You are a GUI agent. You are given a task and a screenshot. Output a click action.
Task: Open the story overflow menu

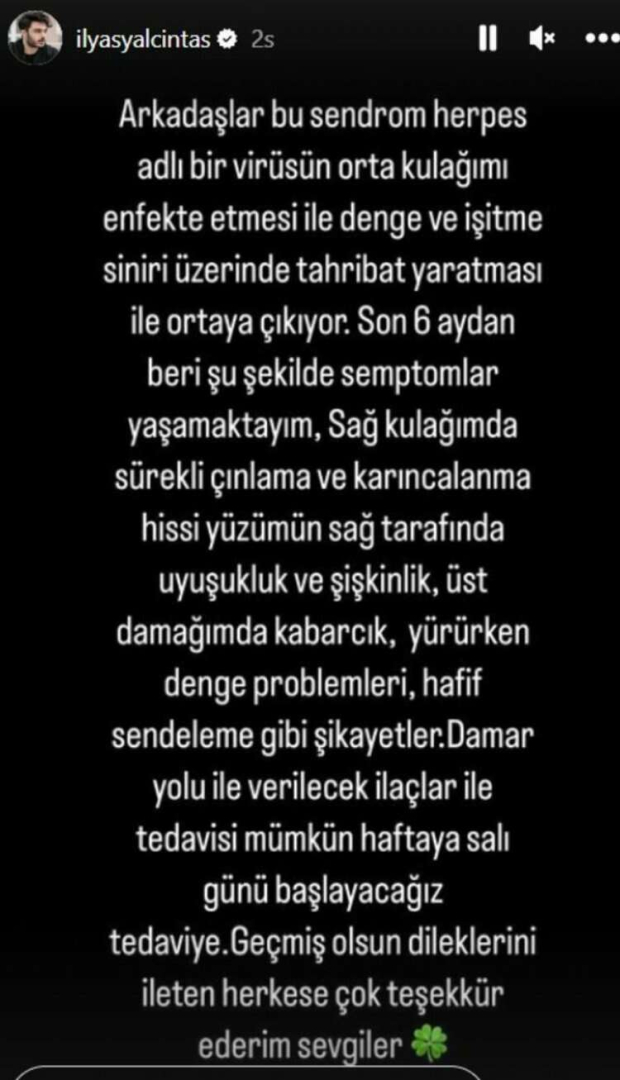[x=598, y=38]
